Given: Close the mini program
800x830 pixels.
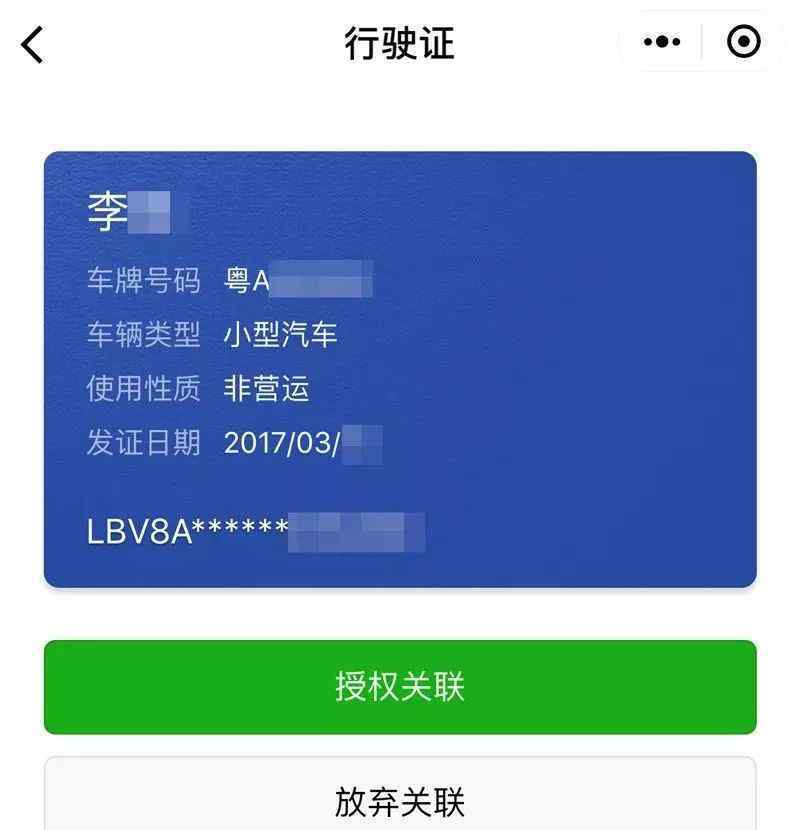Looking at the screenshot, I should click(x=743, y=42).
